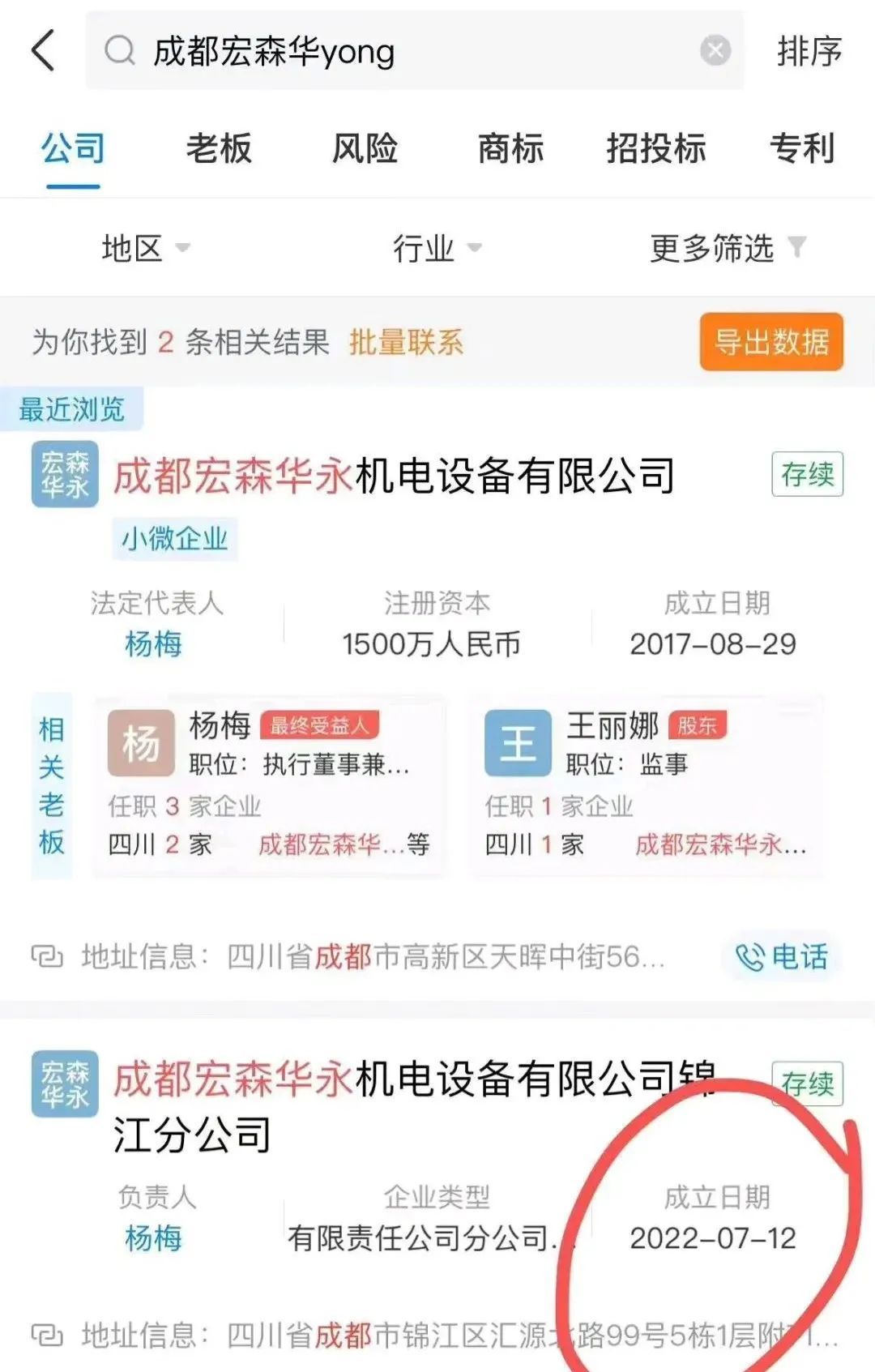Image resolution: width=875 pixels, height=1372 pixels.
Task: Tap the search field containing 成都宏森华yong
Action: click(x=405, y=52)
